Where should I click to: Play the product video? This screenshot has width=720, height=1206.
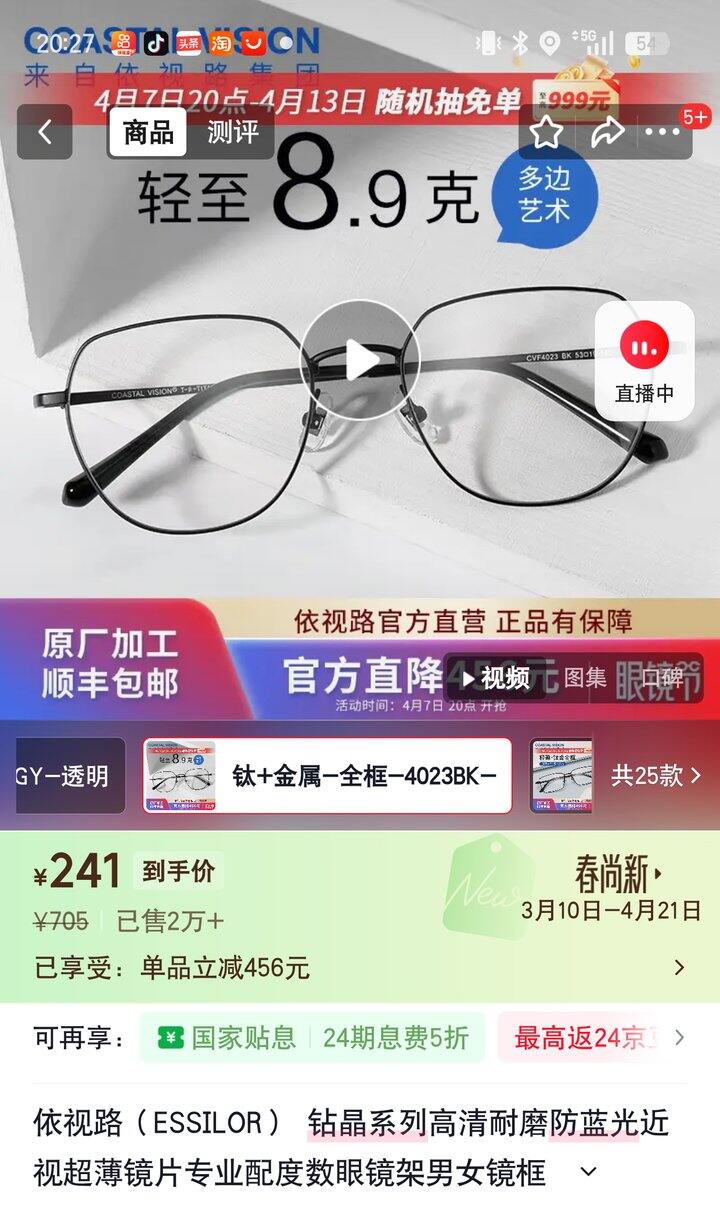(x=360, y=360)
